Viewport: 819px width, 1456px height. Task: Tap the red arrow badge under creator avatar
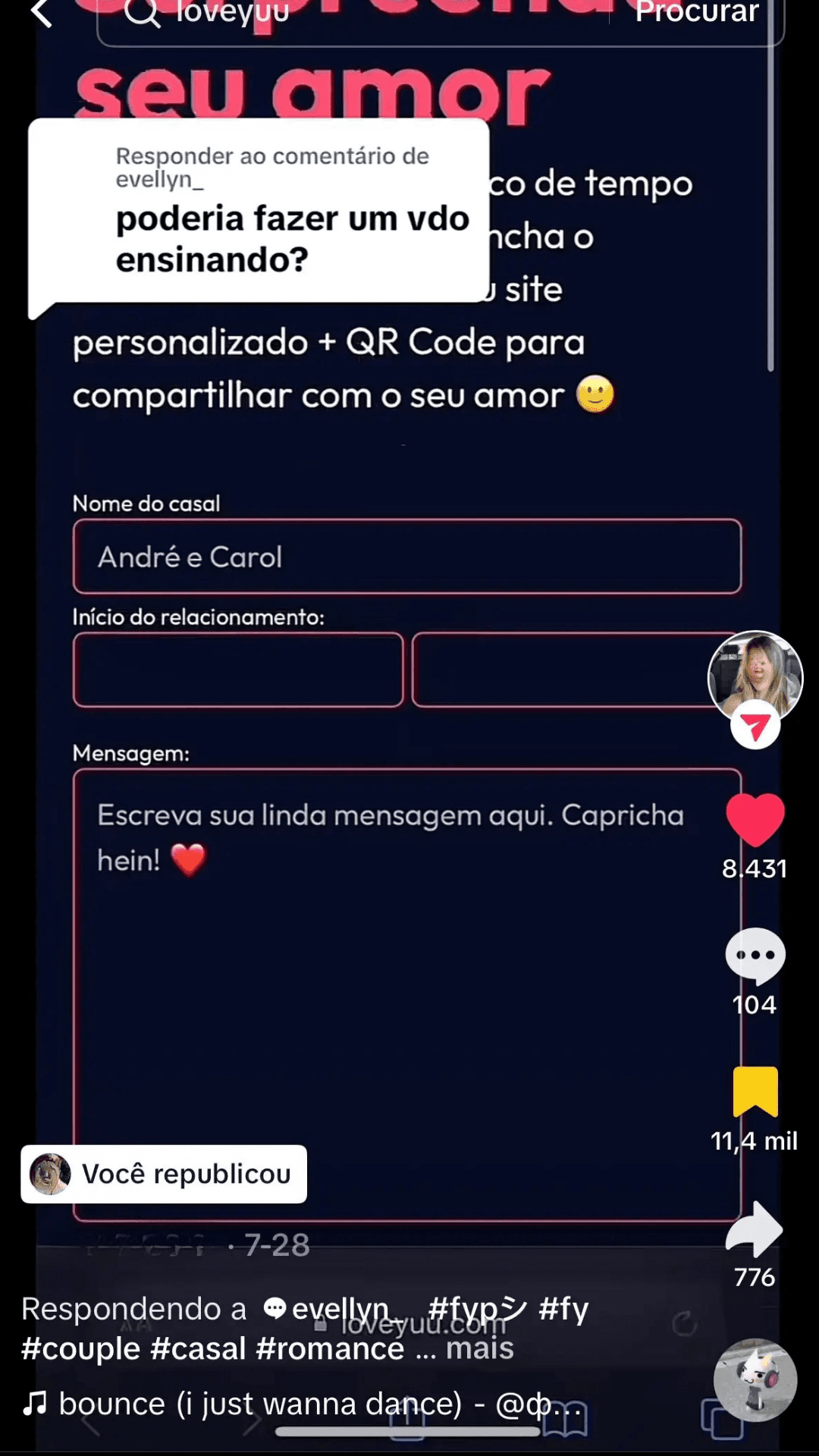tap(755, 726)
